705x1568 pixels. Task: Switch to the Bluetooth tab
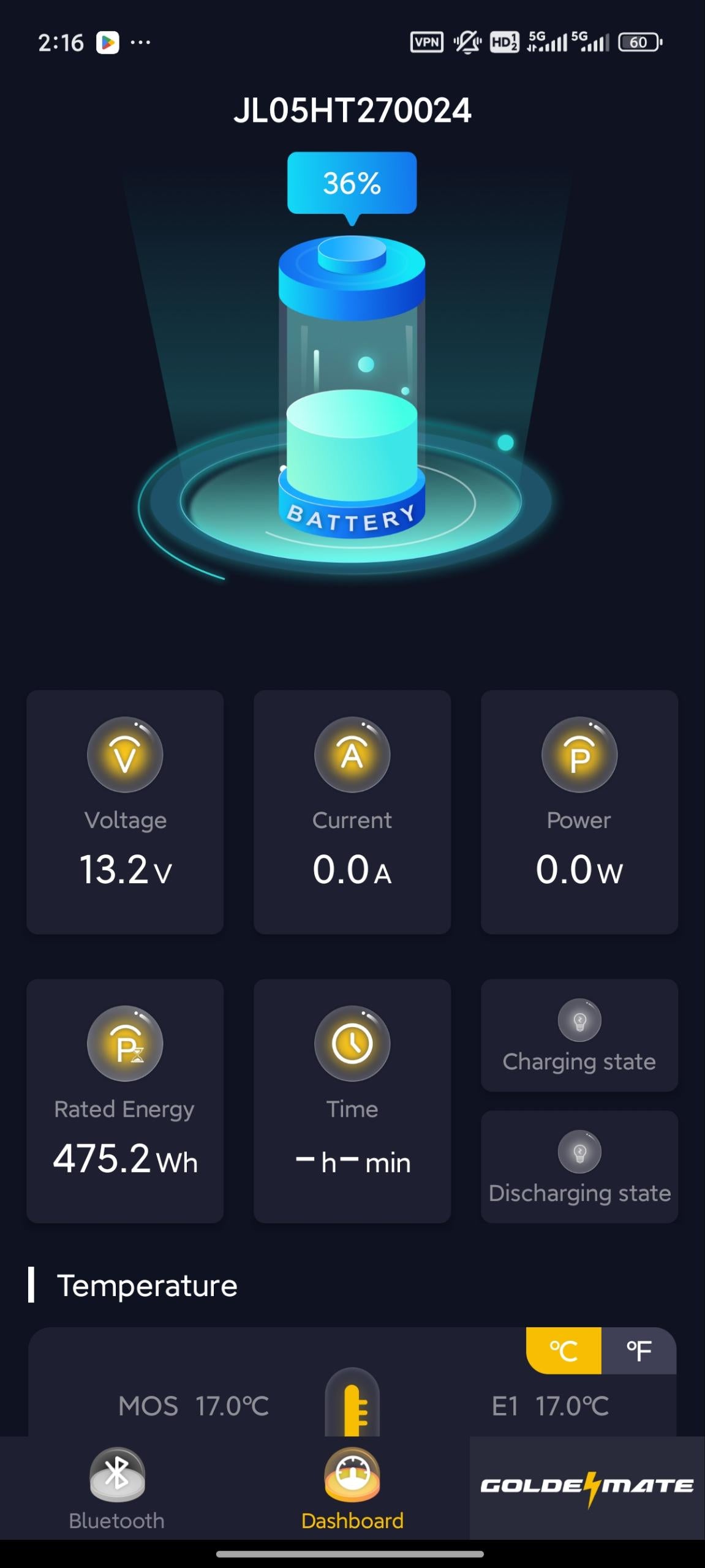pos(116,1488)
